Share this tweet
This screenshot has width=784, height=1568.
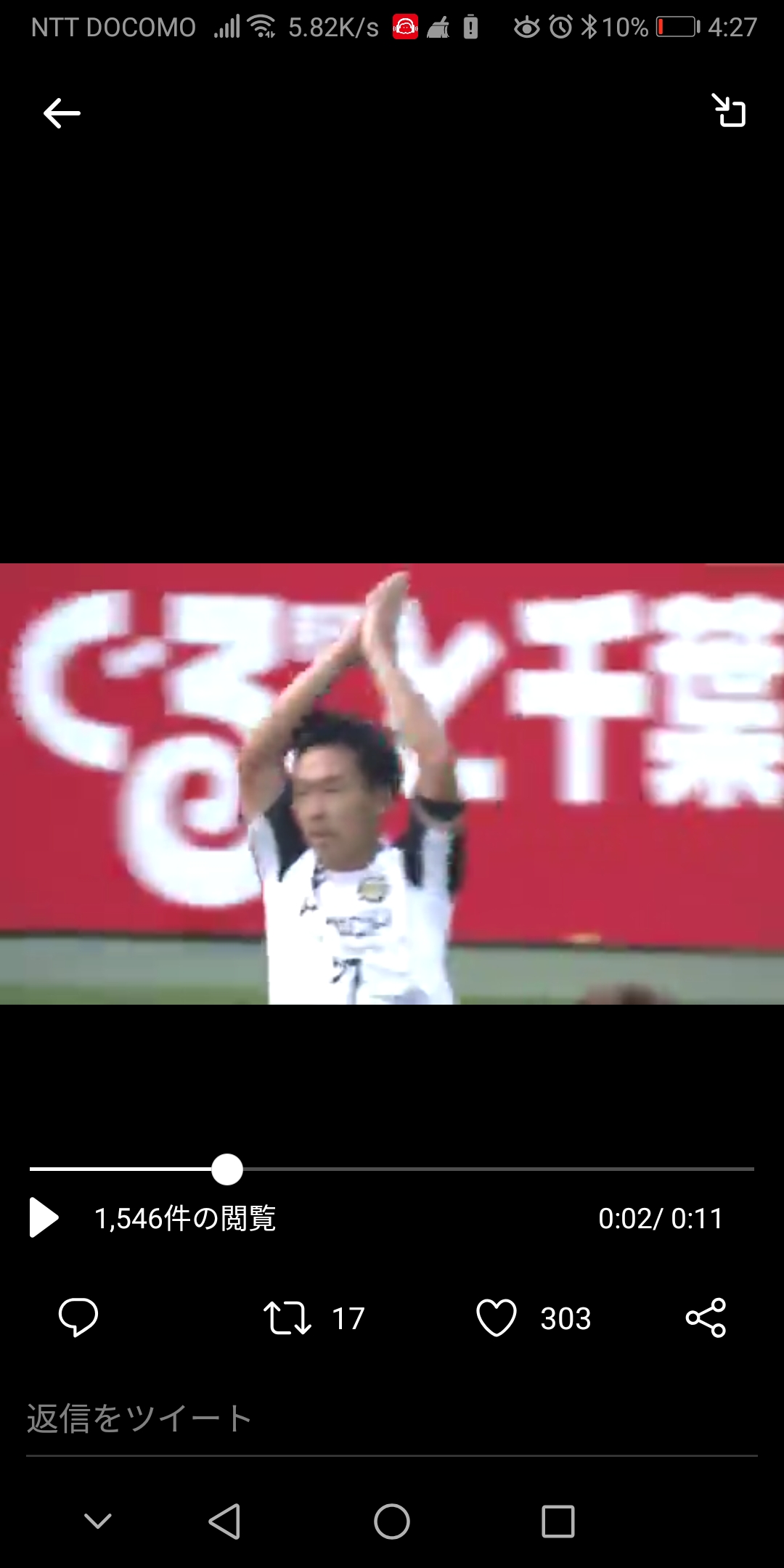click(x=706, y=1318)
